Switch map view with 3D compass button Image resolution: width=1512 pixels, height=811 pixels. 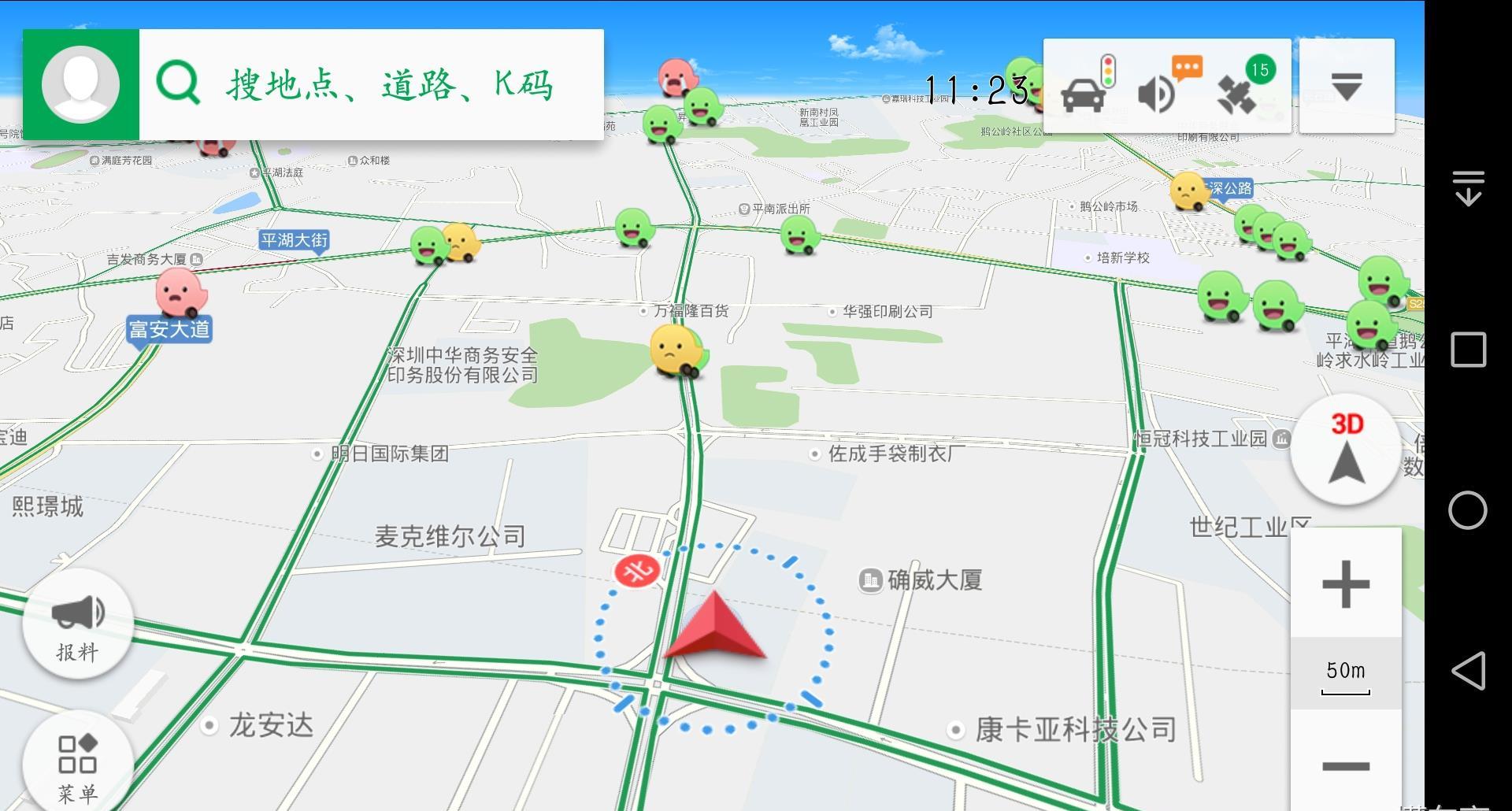1346,449
